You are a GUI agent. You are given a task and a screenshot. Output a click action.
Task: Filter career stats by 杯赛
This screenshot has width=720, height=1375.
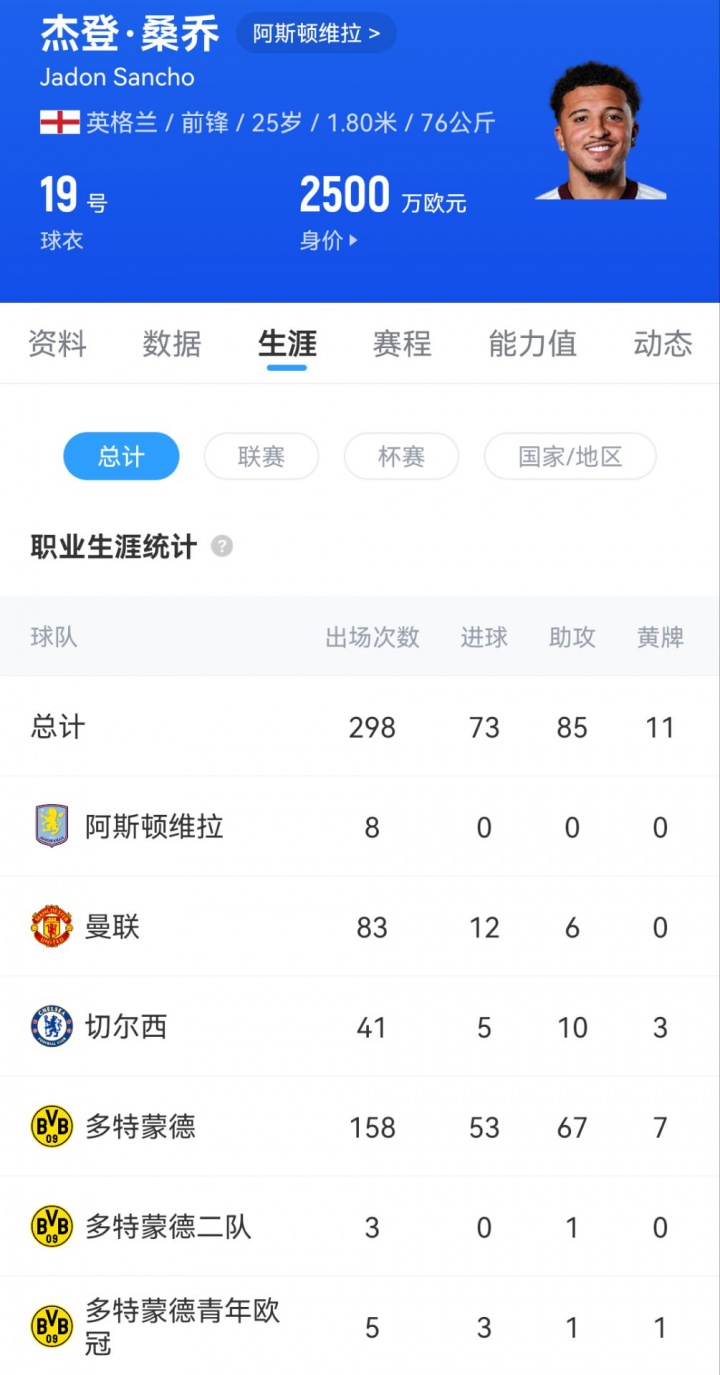(401, 457)
